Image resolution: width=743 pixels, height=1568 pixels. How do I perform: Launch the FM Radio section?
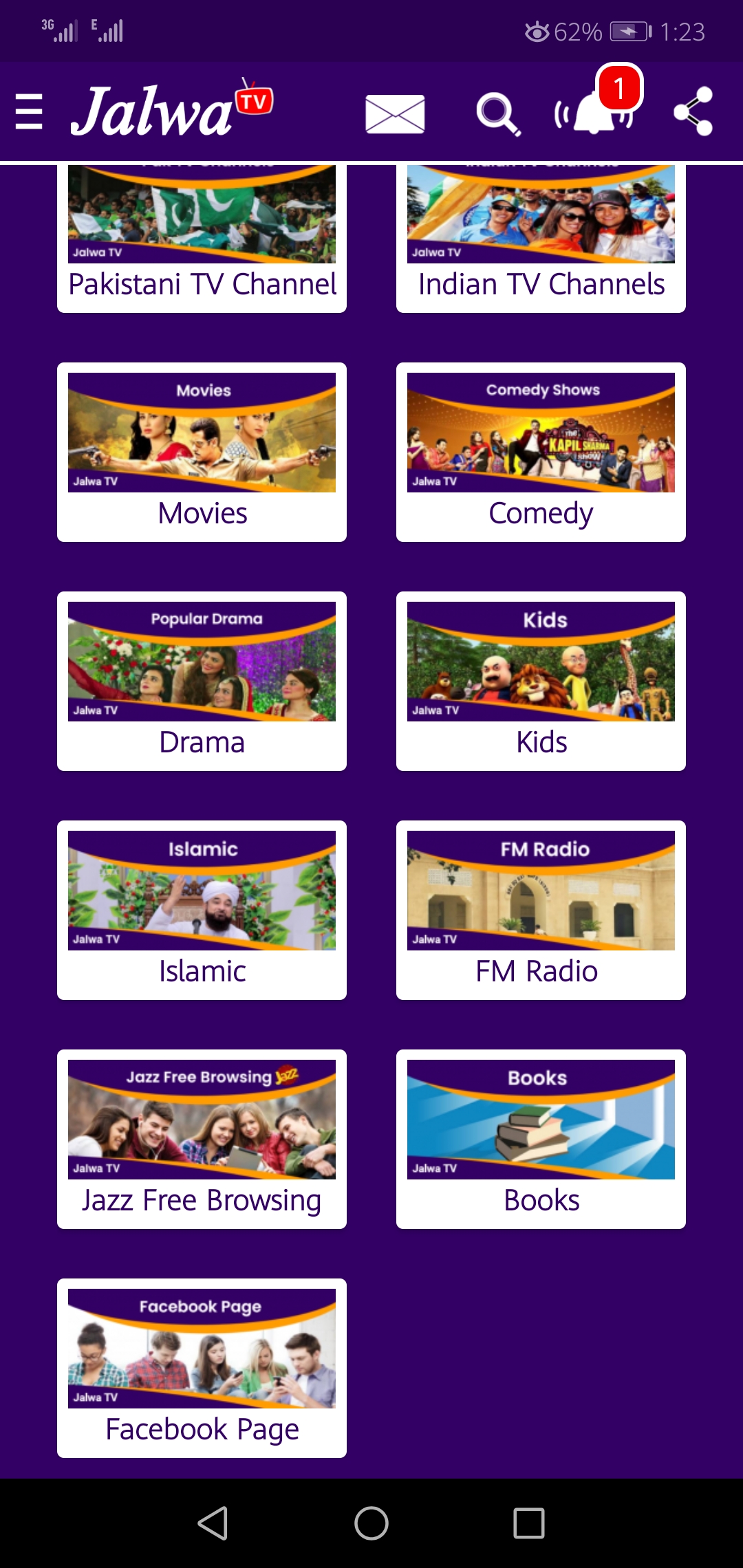541,910
